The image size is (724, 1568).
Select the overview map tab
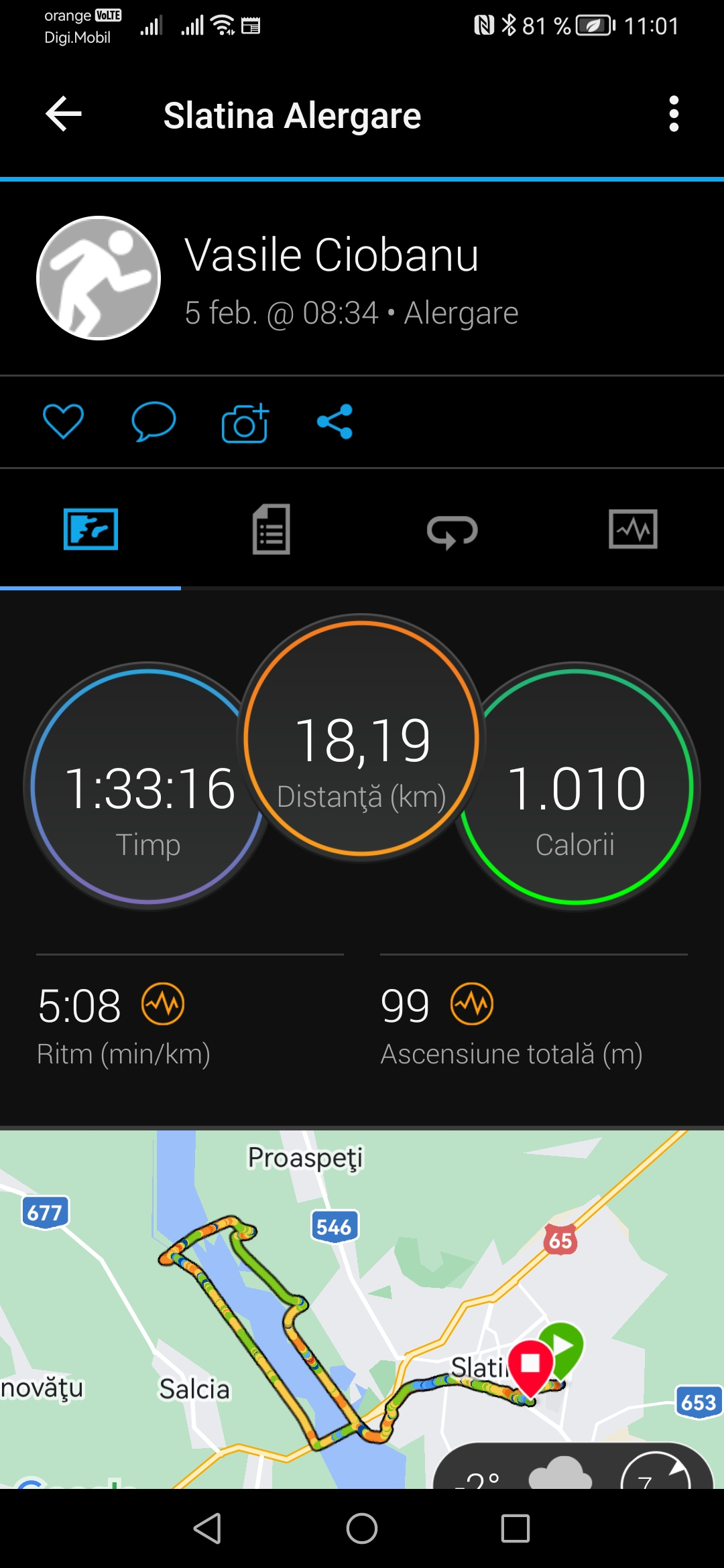pos(90,529)
